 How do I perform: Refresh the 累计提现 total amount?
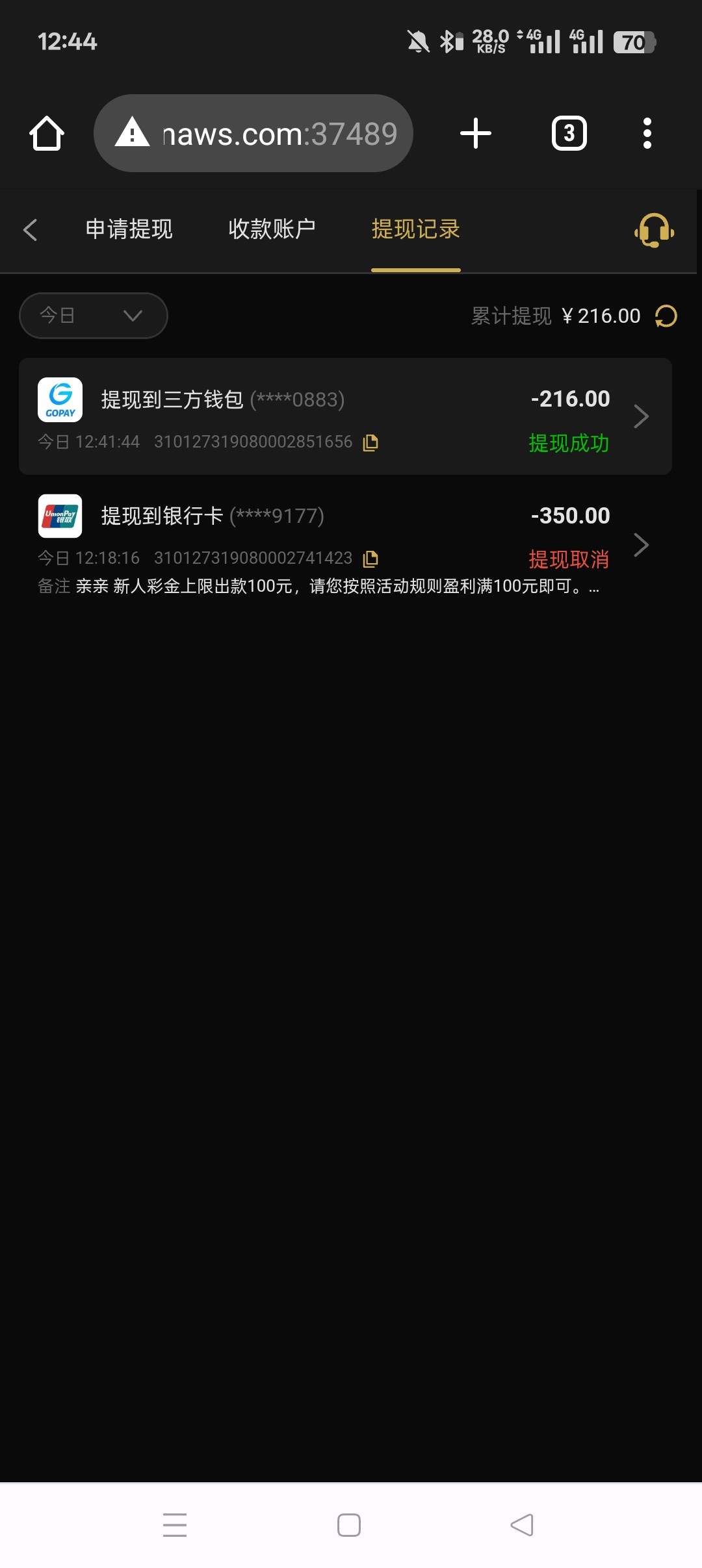665,315
